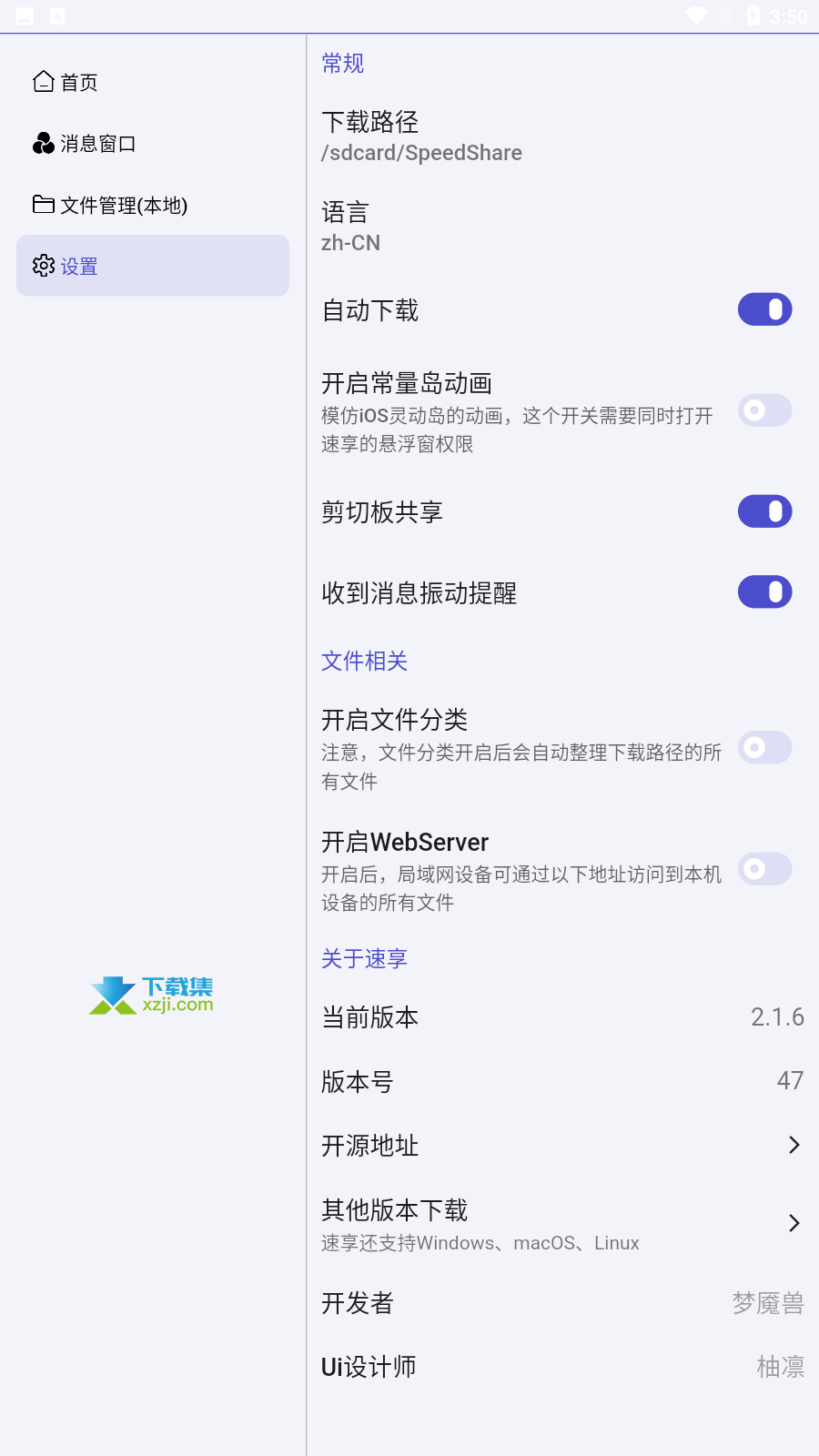Enable 开启常量岛动画 toggle
This screenshot has width=819, height=1456.
click(x=764, y=410)
